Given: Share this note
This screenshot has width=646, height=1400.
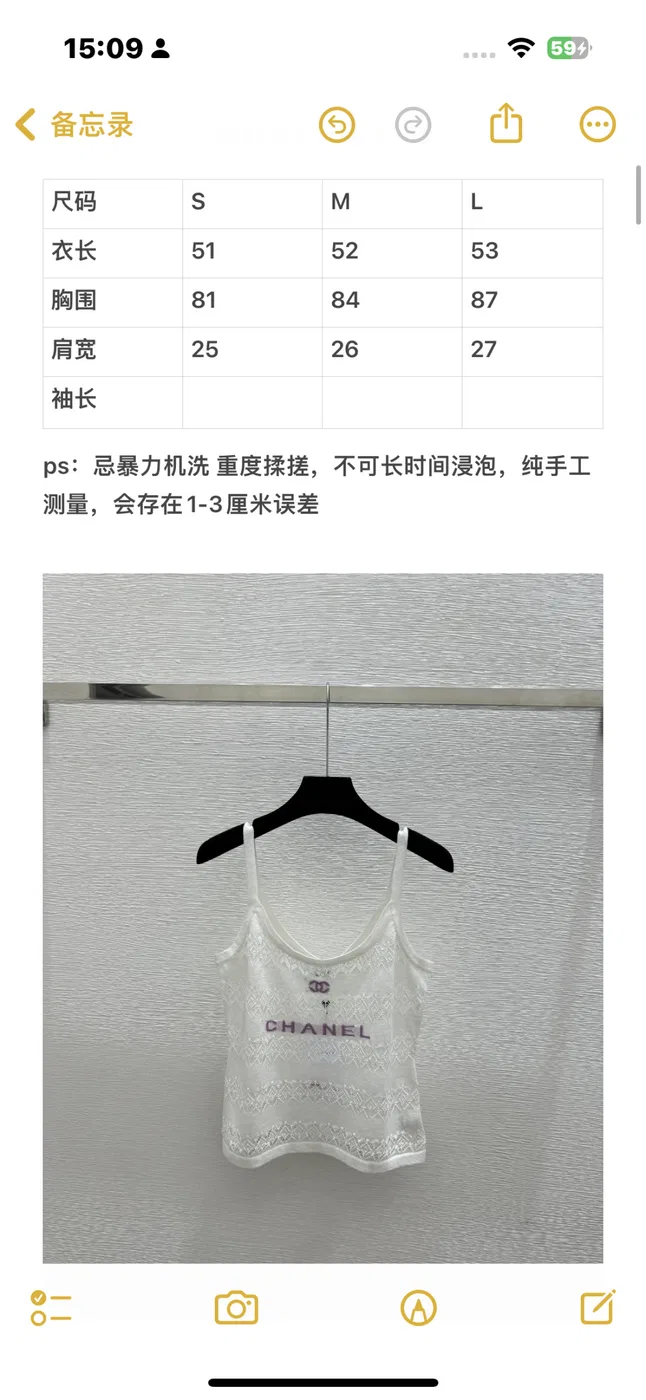Looking at the screenshot, I should coord(507,124).
